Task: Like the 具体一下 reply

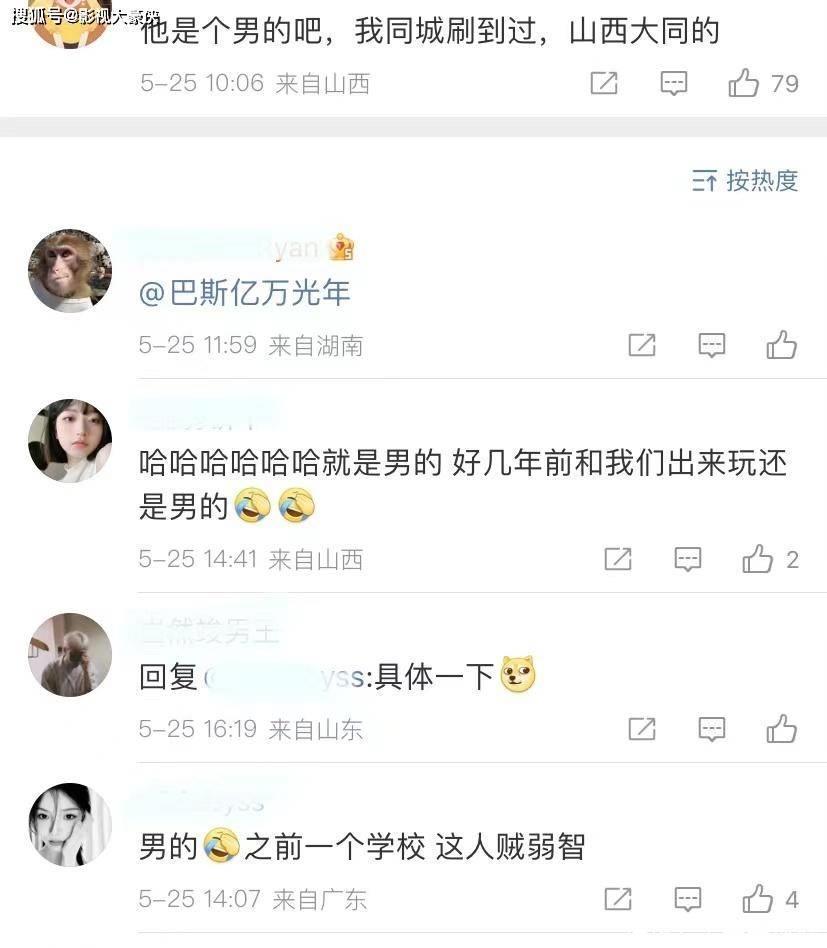Action: (x=781, y=729)
